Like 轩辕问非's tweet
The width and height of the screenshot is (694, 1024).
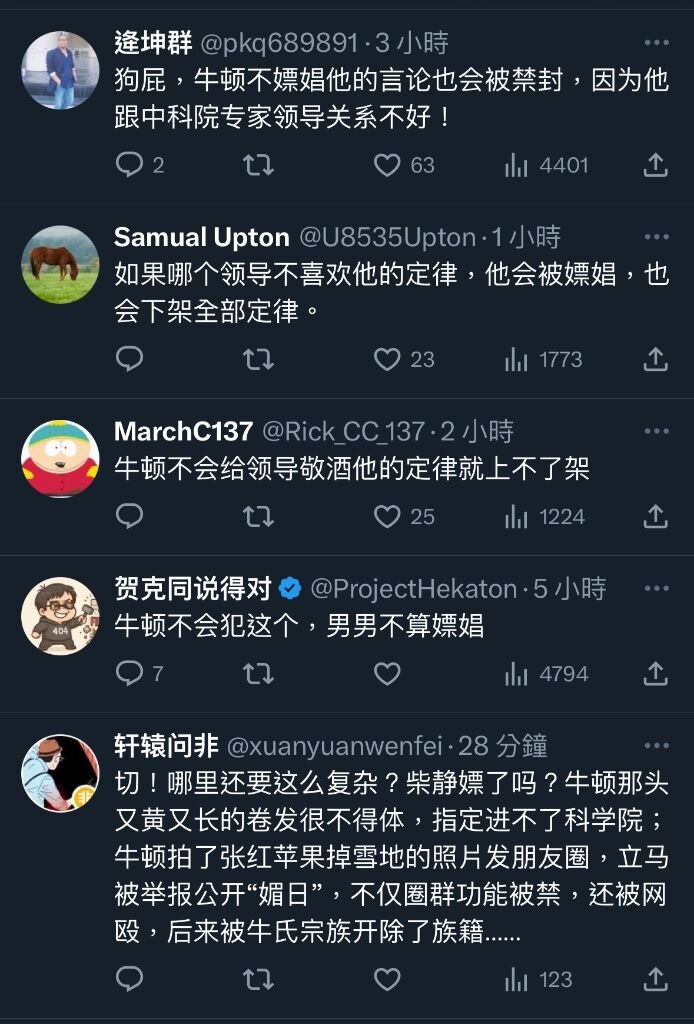coord(387,979)
